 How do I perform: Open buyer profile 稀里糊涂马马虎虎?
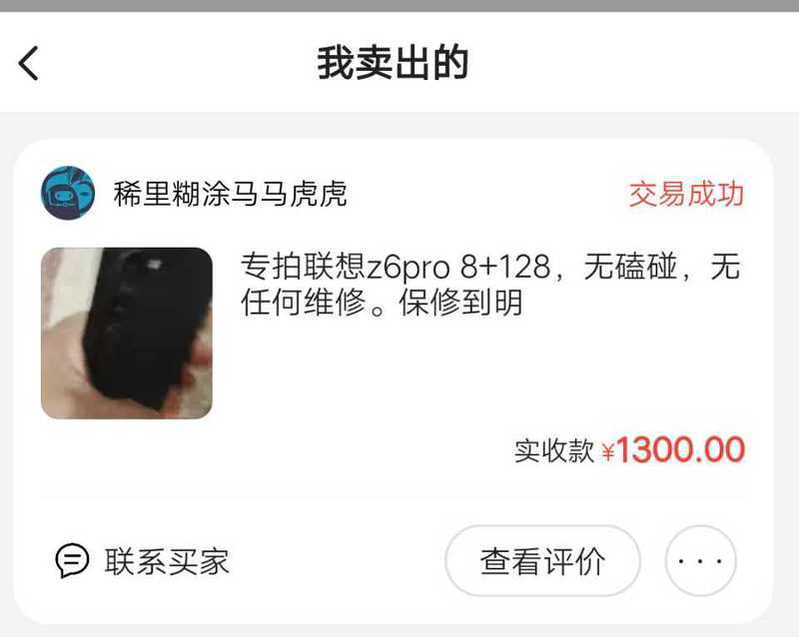pos(230,193)
